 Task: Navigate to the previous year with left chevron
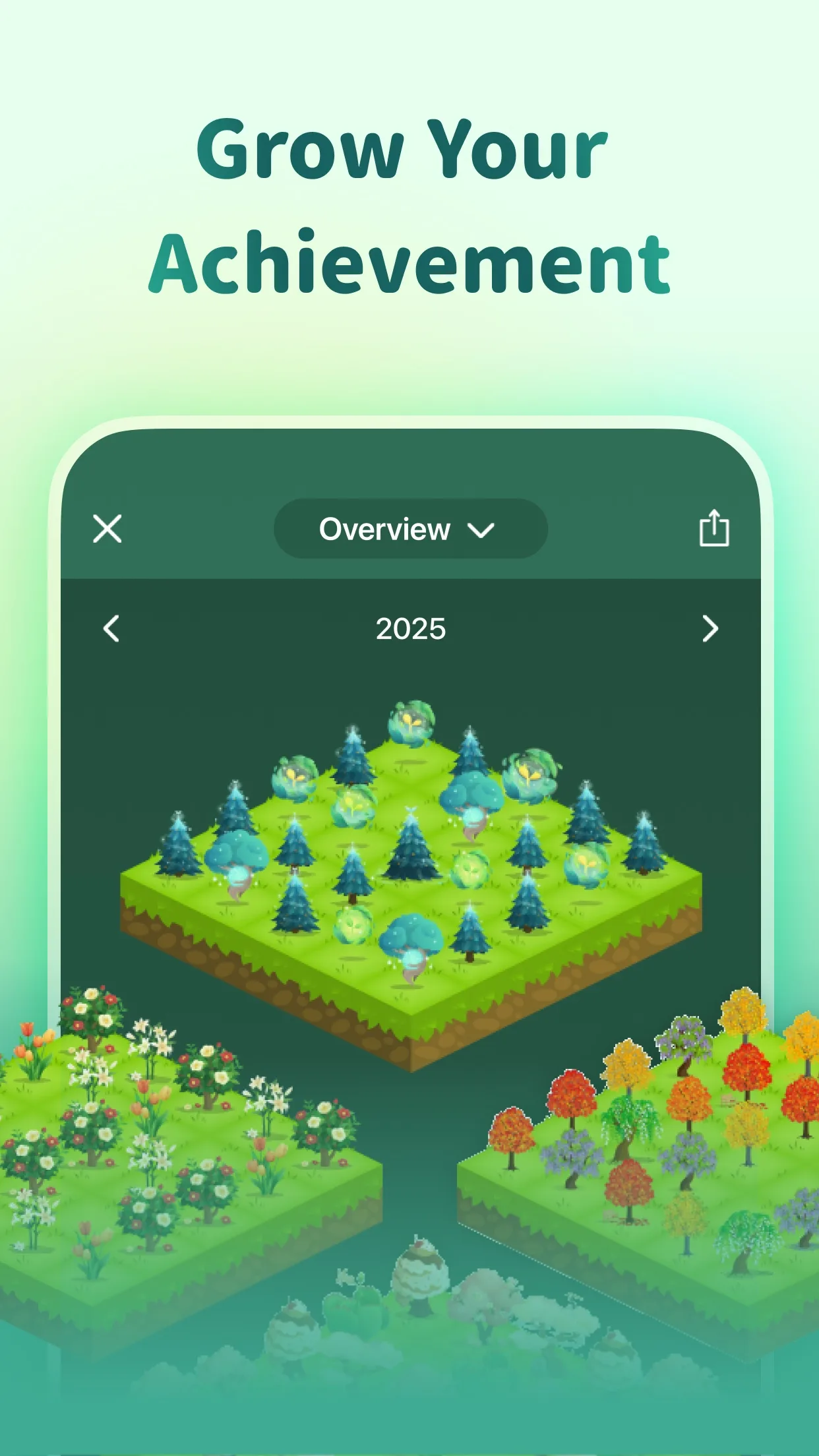(109, 629)
